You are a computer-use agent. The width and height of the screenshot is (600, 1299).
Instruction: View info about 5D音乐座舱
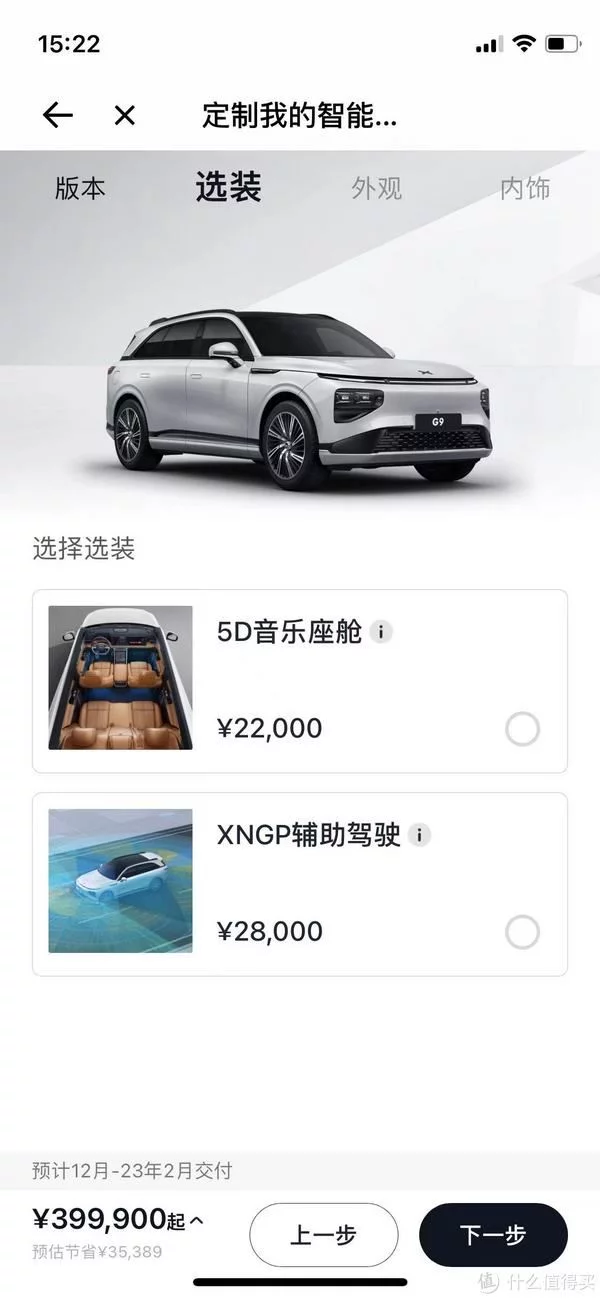(x=381, y=632)
